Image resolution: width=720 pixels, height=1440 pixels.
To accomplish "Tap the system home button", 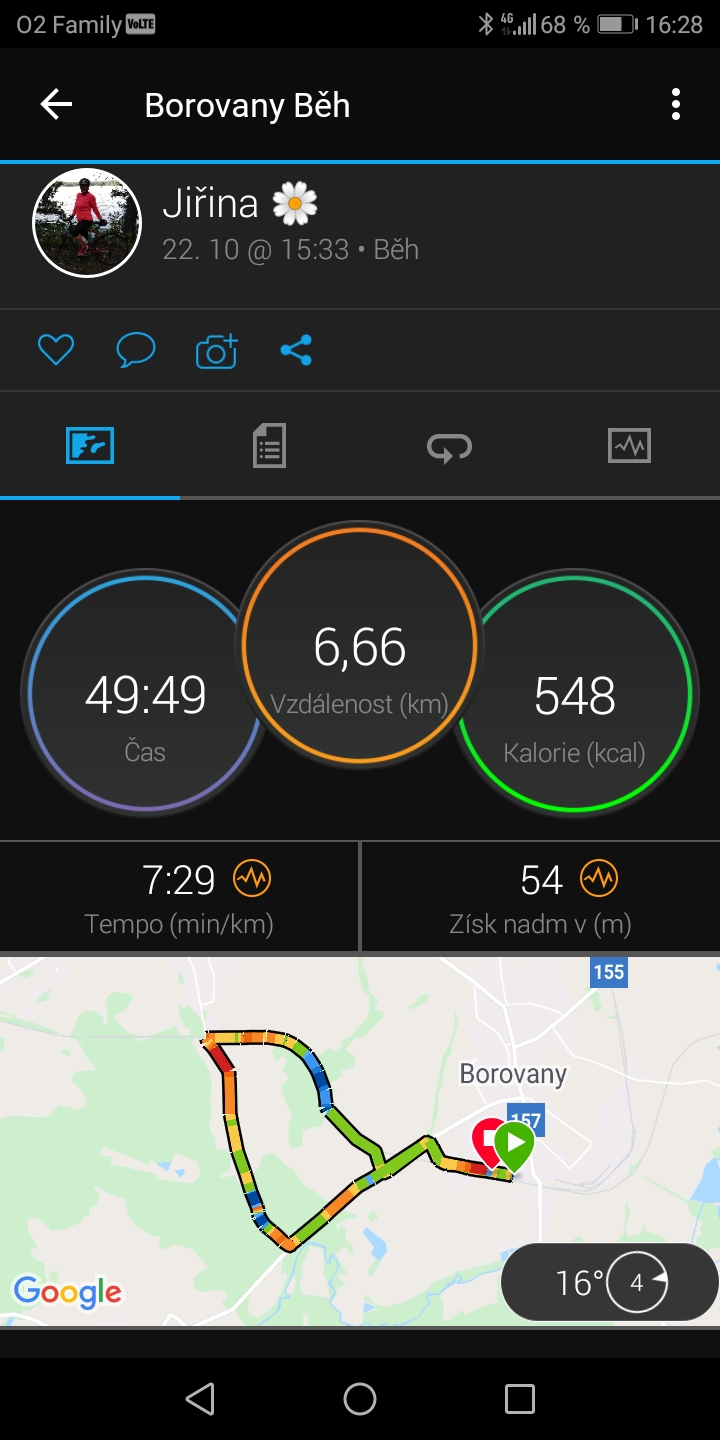I will pyautogui.click(x=360, y=1399).
